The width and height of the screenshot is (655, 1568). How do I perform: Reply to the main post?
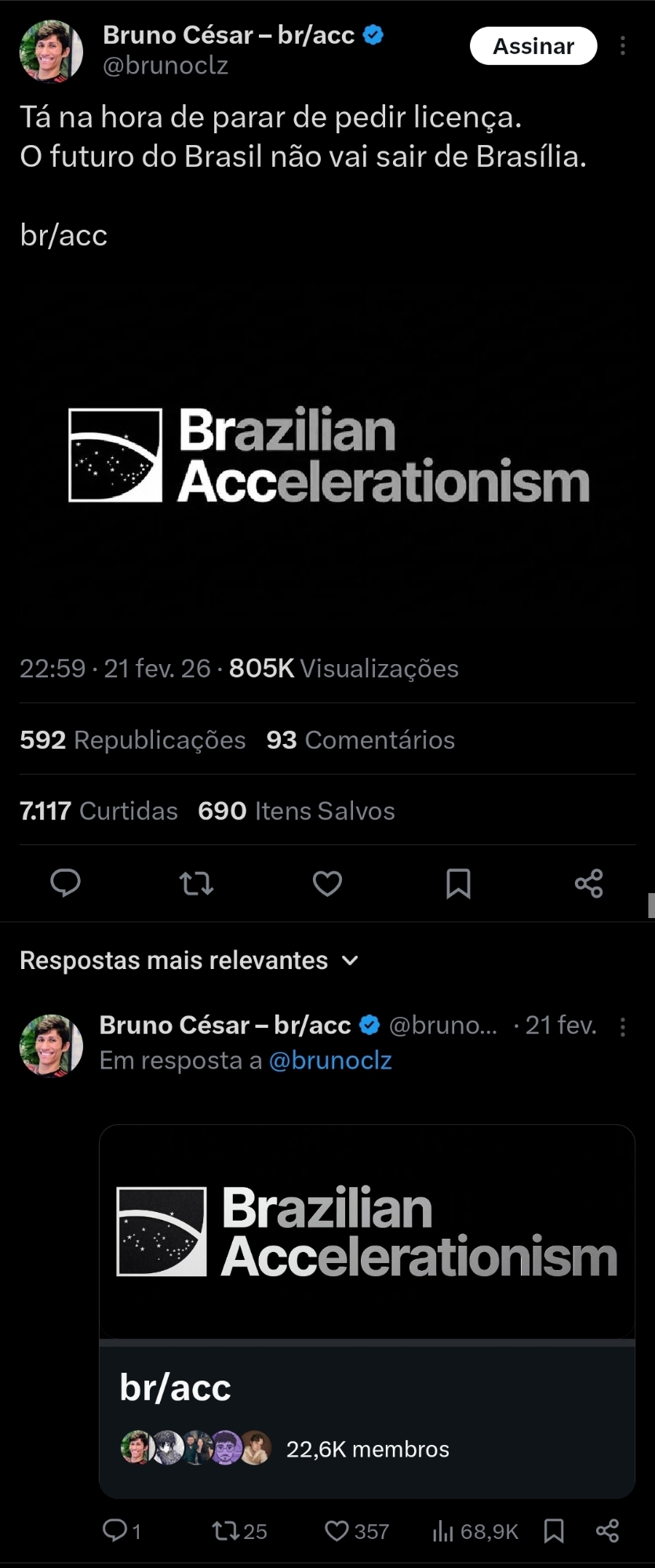click(65, 884)
